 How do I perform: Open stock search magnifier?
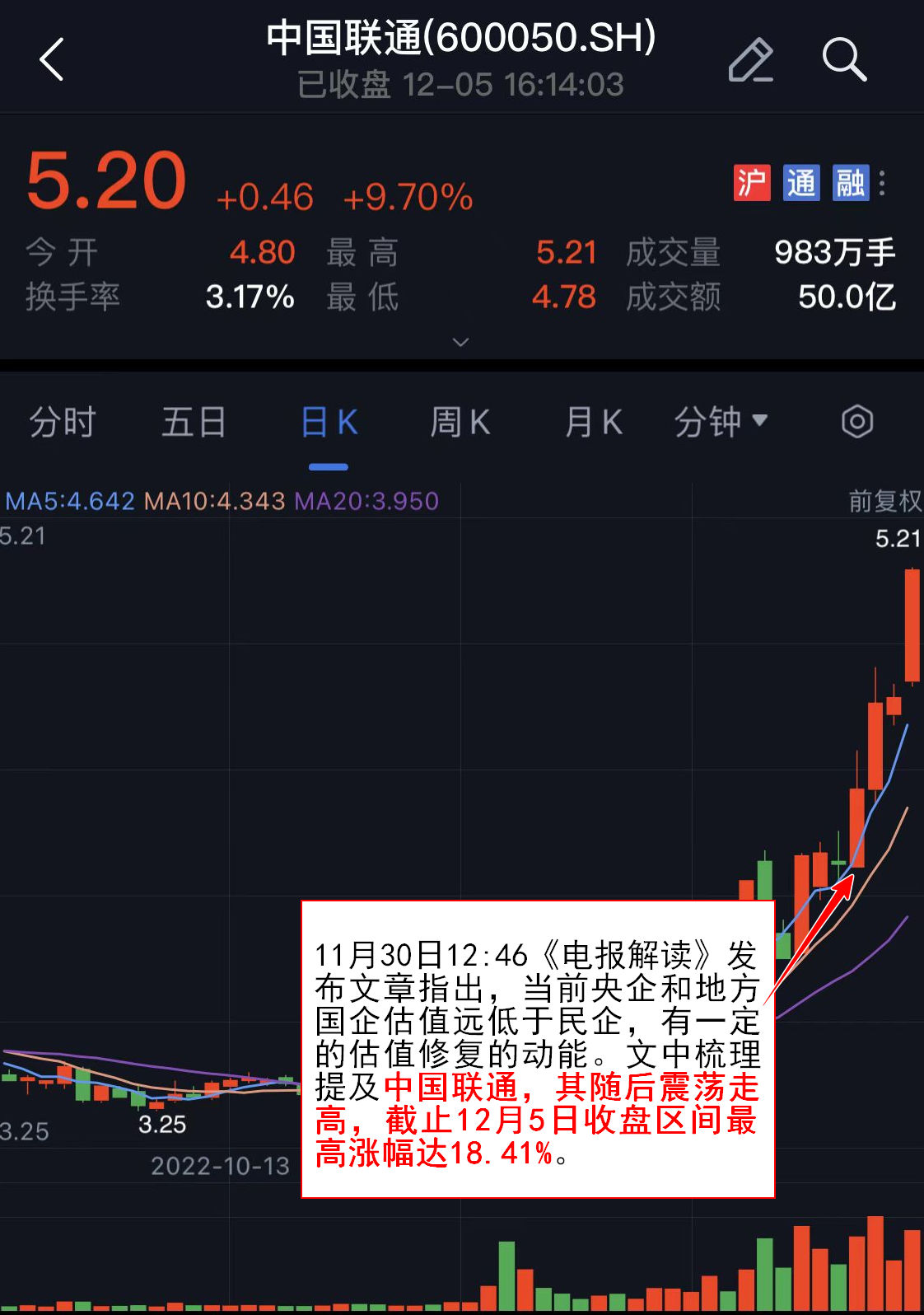click(844, 59)
